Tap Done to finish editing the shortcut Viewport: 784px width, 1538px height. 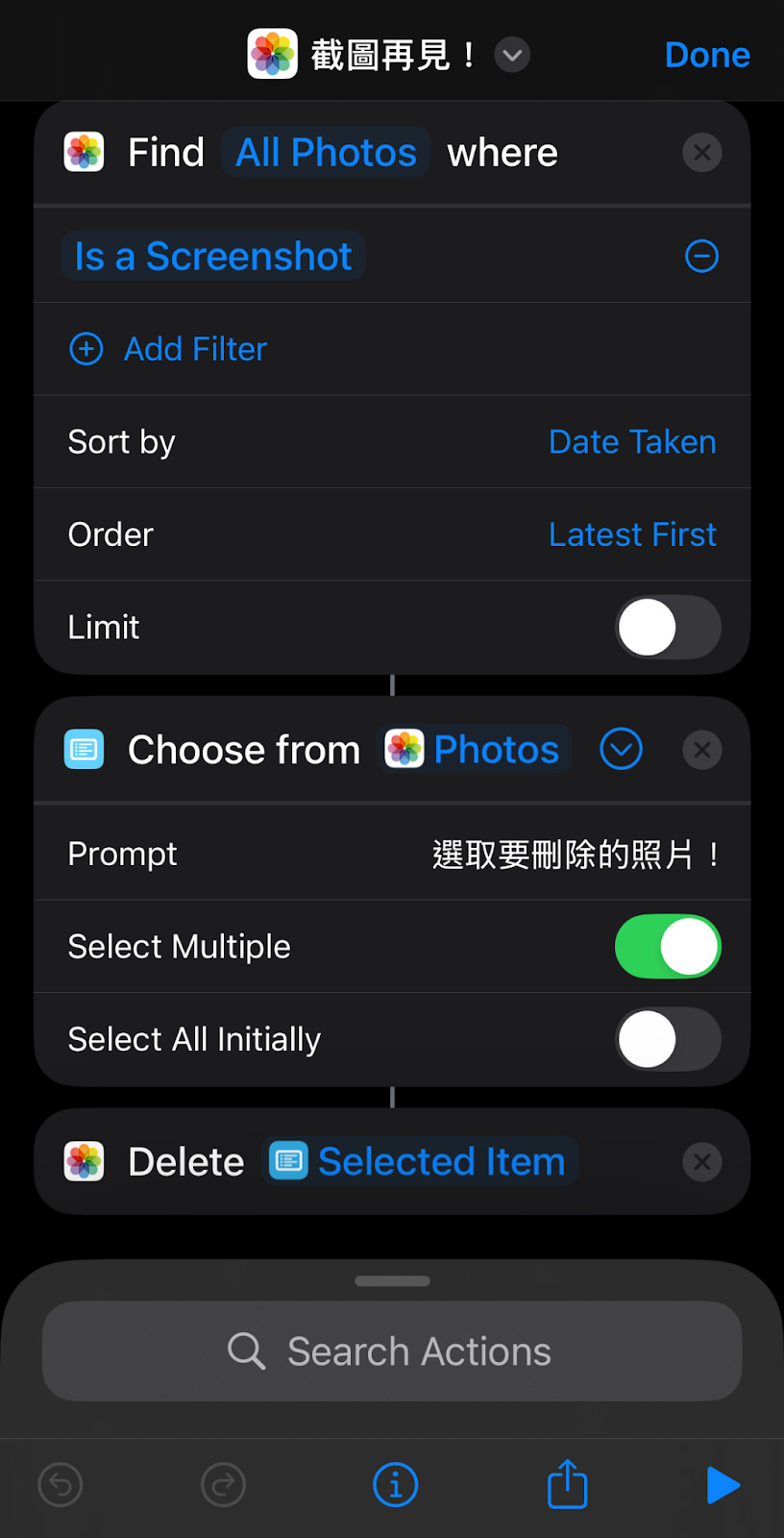707,55
